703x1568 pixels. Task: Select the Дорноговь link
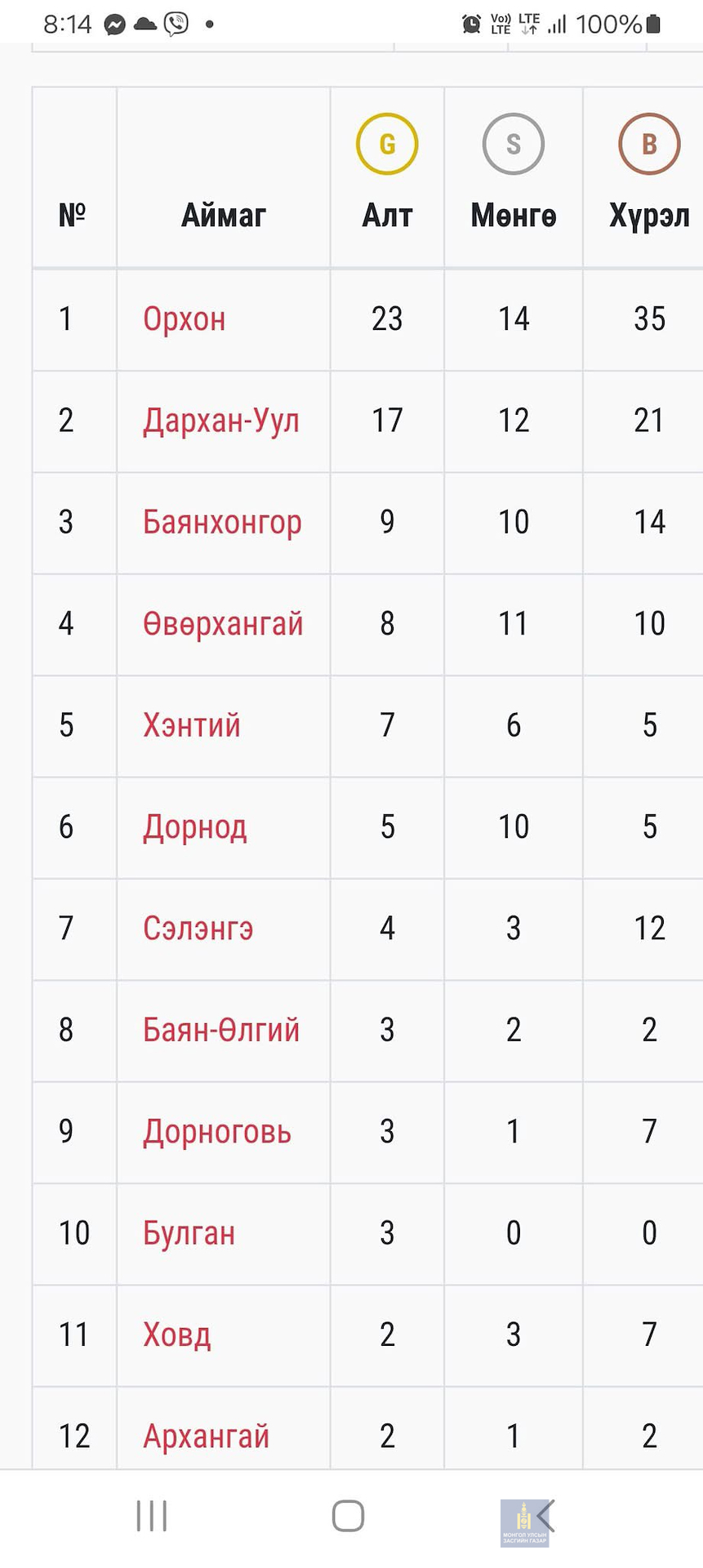pos(216,1131)
